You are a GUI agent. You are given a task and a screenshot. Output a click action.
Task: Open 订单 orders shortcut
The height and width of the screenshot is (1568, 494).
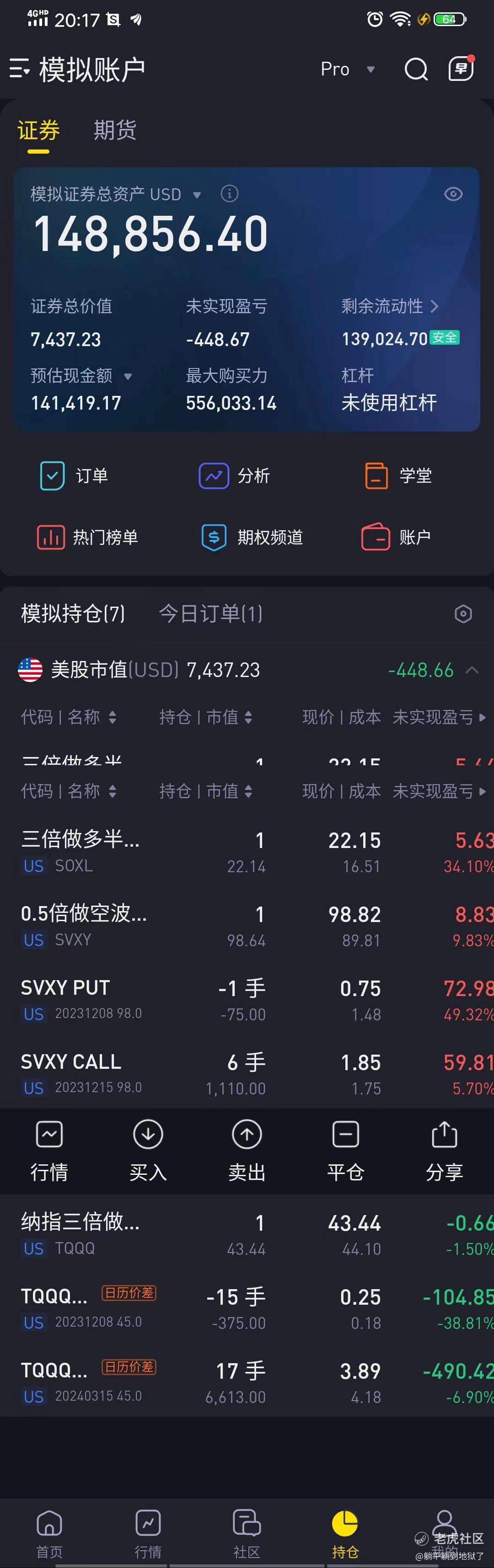(x=74, y=476)
